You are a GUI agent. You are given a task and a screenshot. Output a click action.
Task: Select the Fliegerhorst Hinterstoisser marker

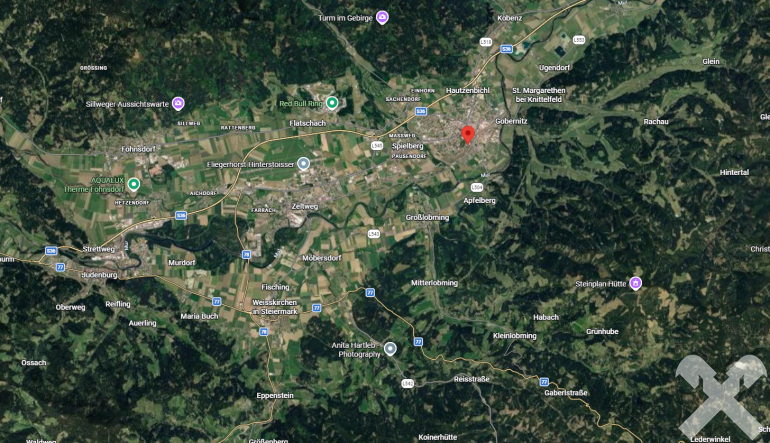tap(304, 164)
